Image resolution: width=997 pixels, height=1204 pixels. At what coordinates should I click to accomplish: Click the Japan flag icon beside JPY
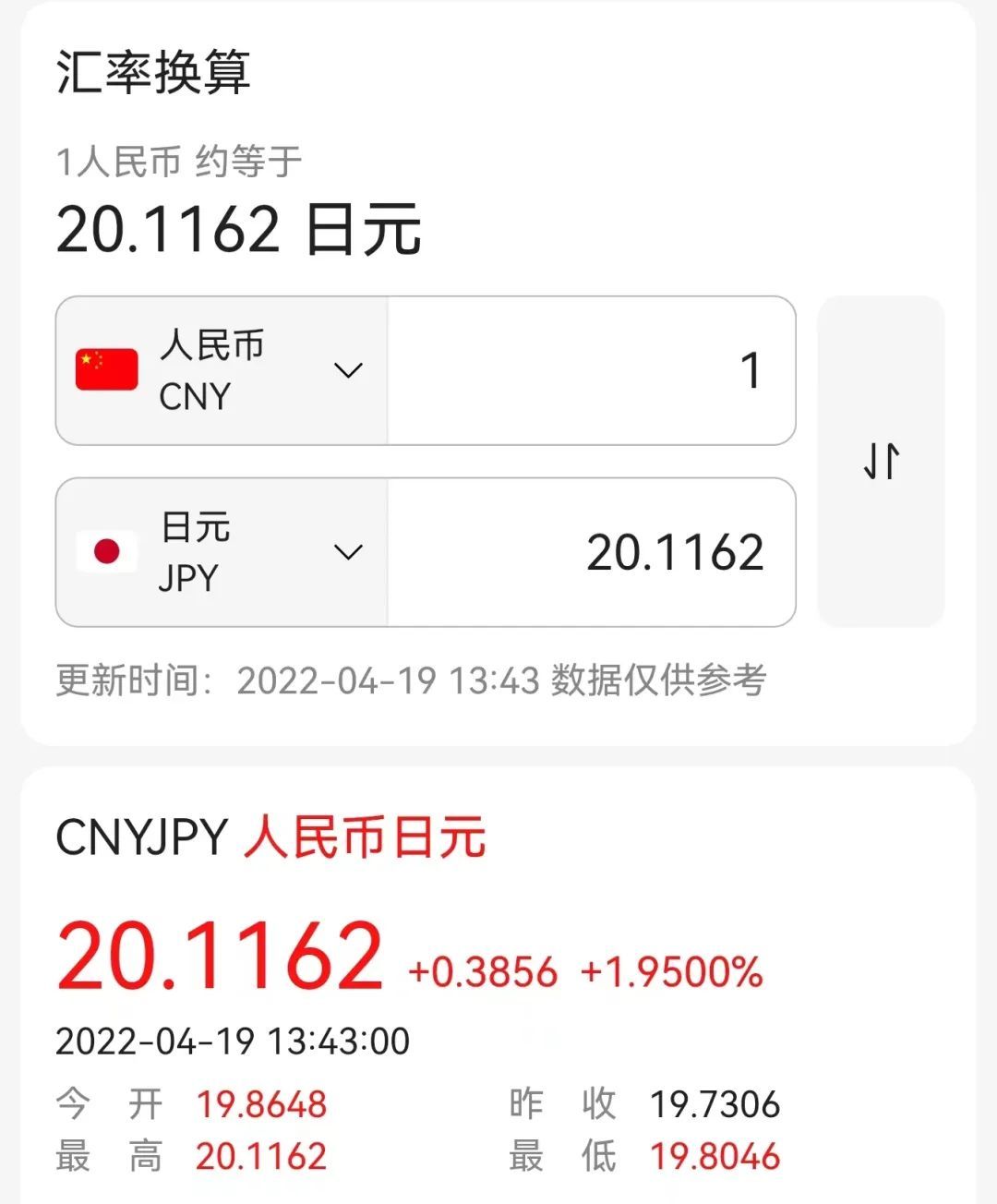click(107, 552)
